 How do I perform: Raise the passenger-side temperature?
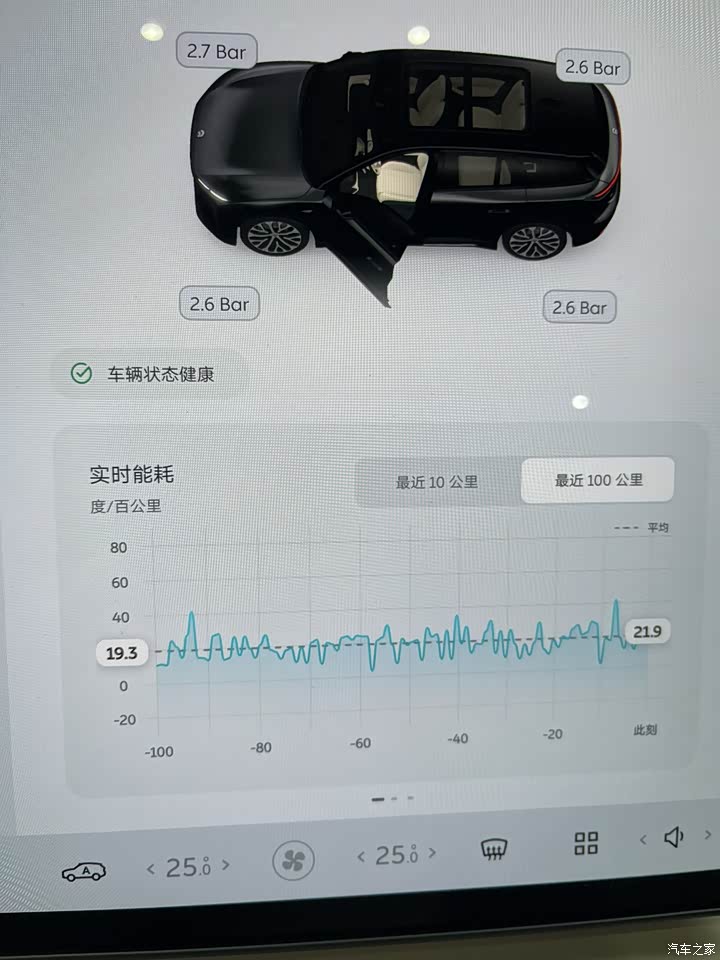point(433,853)
